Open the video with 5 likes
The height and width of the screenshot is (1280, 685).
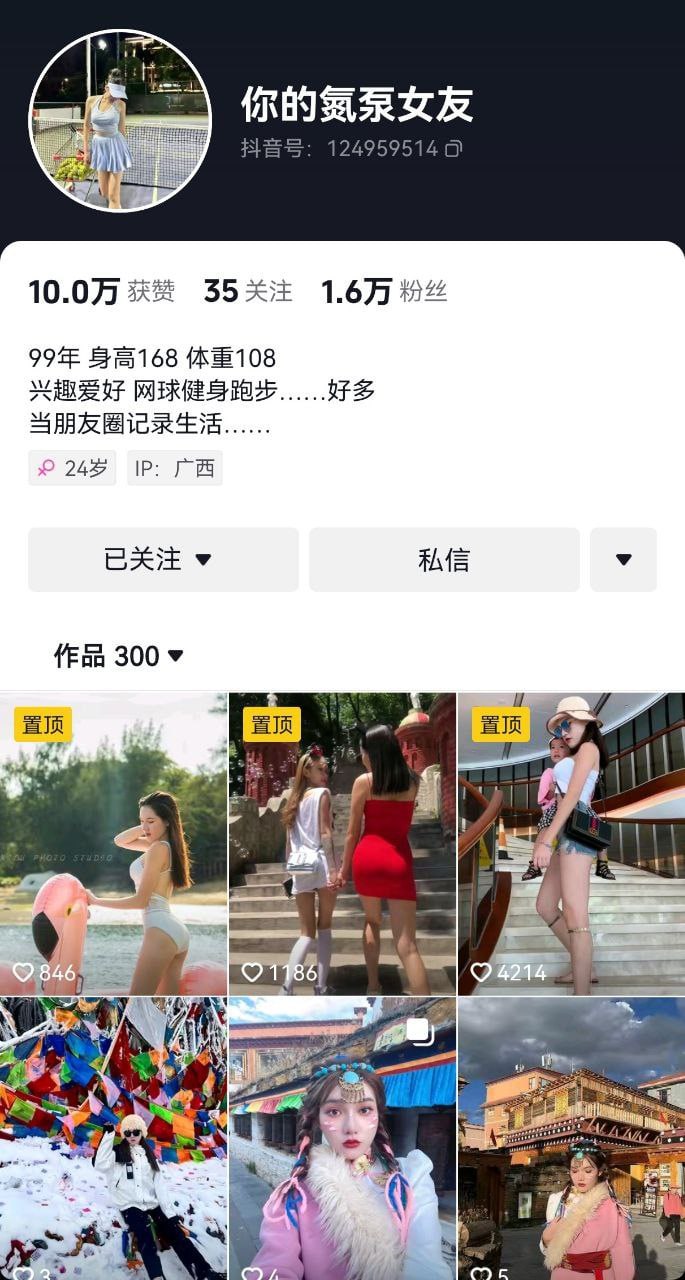[x=571, y=1138]
